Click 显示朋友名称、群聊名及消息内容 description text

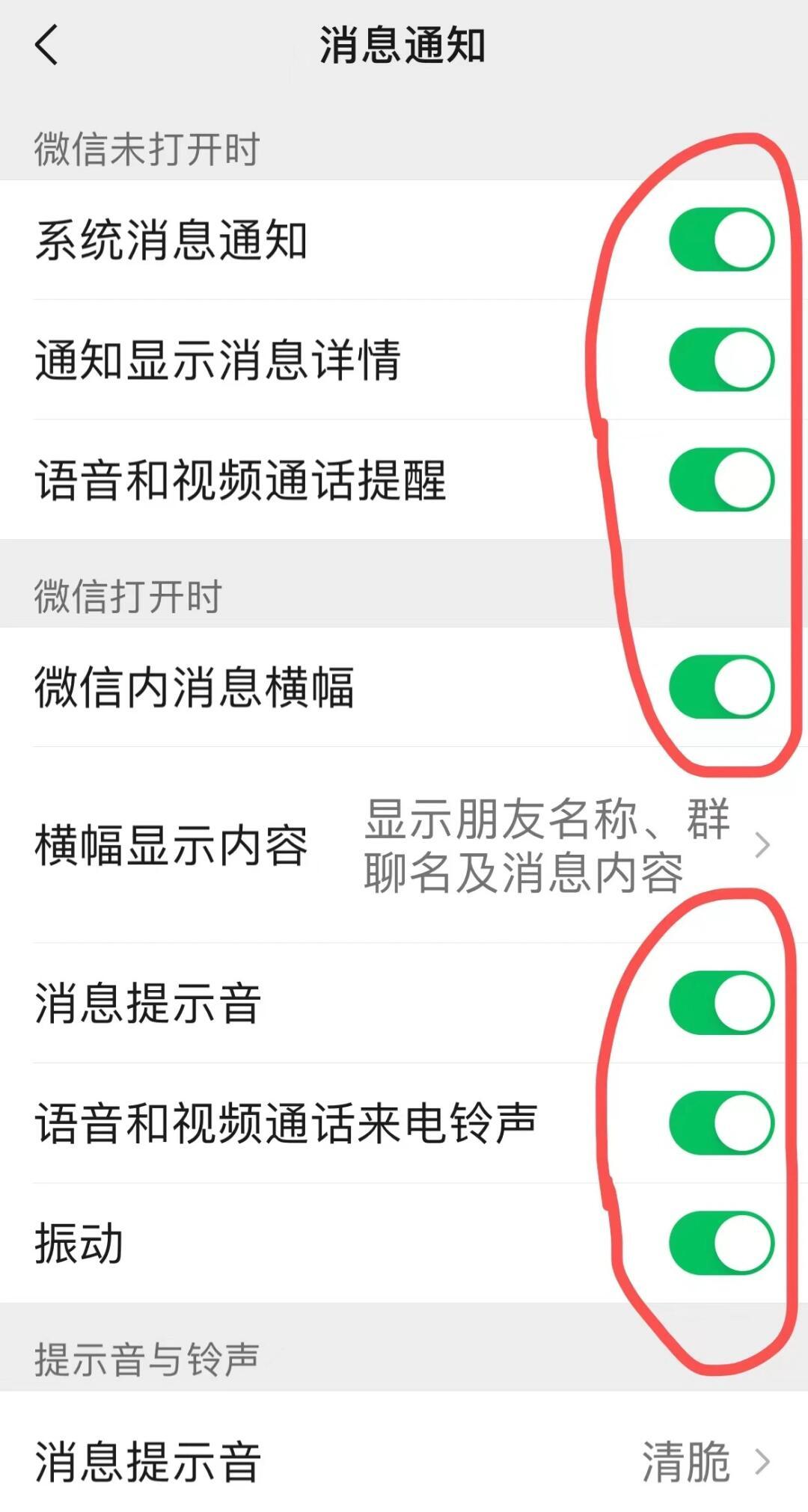[x=550, y=845]
